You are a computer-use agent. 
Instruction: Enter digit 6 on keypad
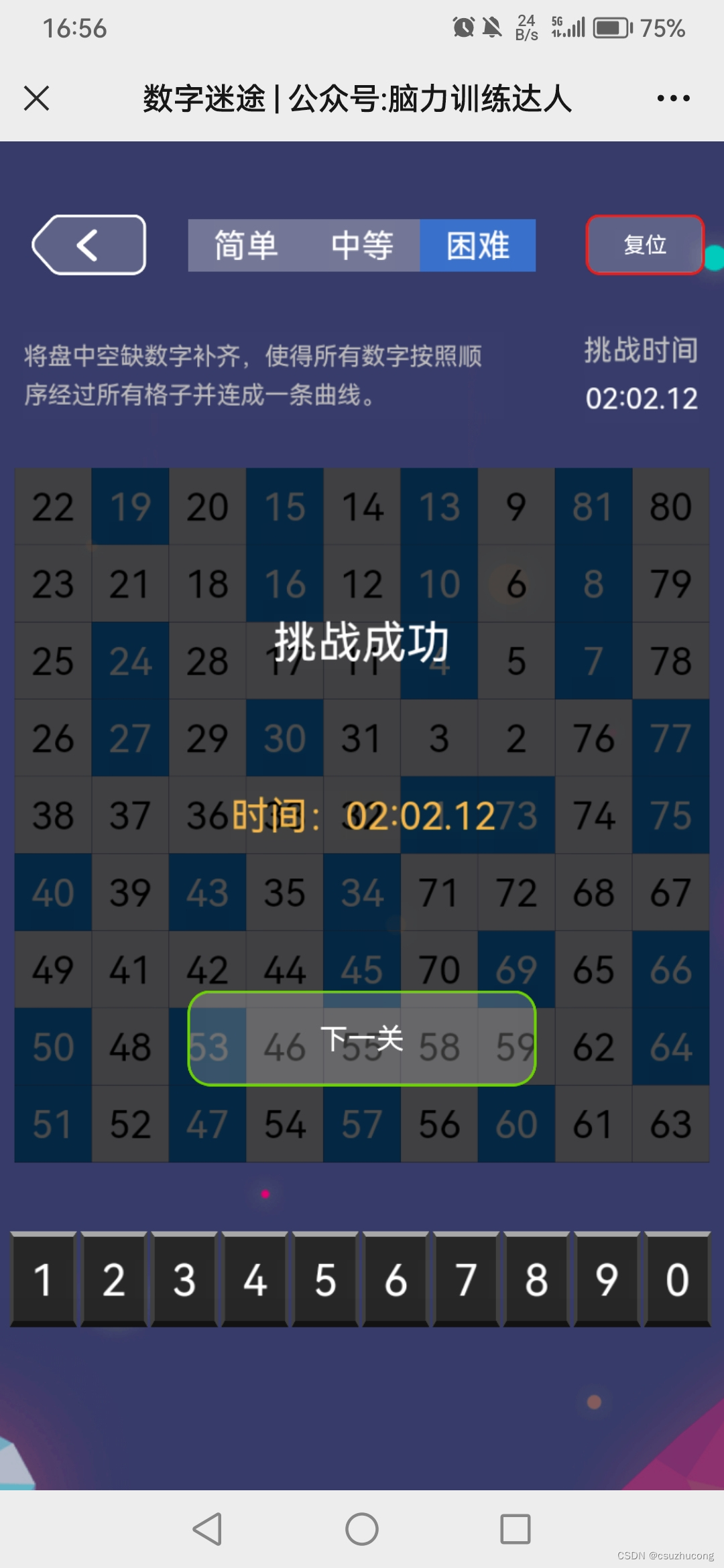[x=396, y=1279]
